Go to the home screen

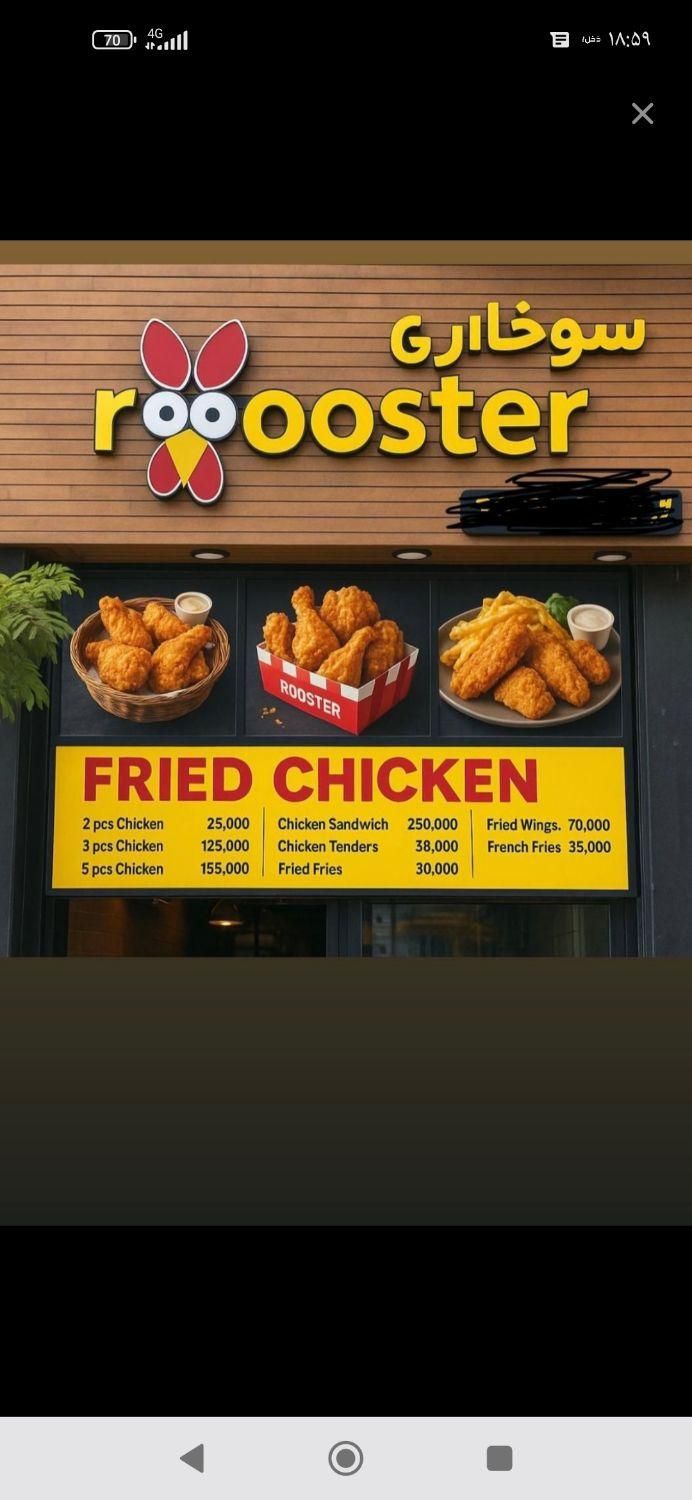[x=346, y=1458]
